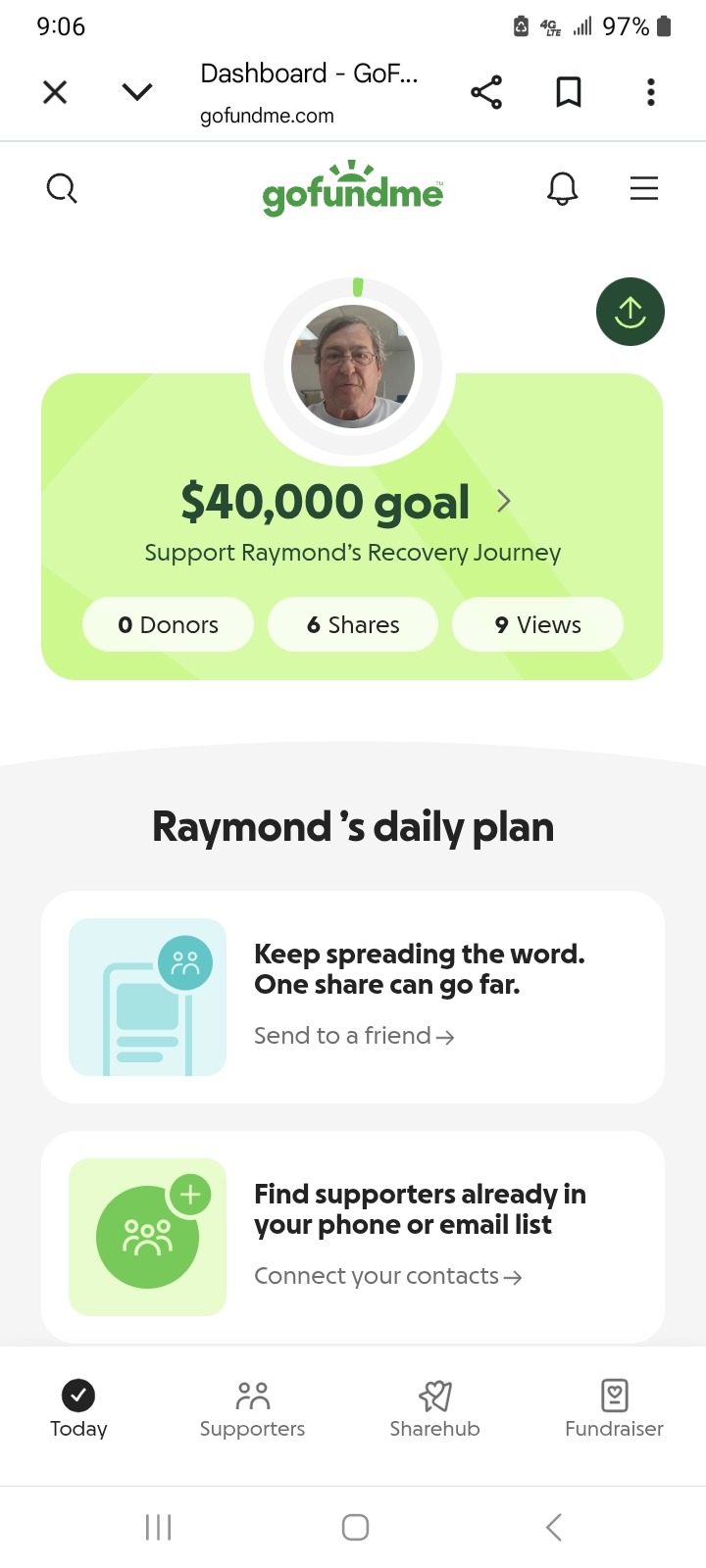Tap Connect your contacts link
This screenshot has height=1568, width=706.
pos(387,1276)
